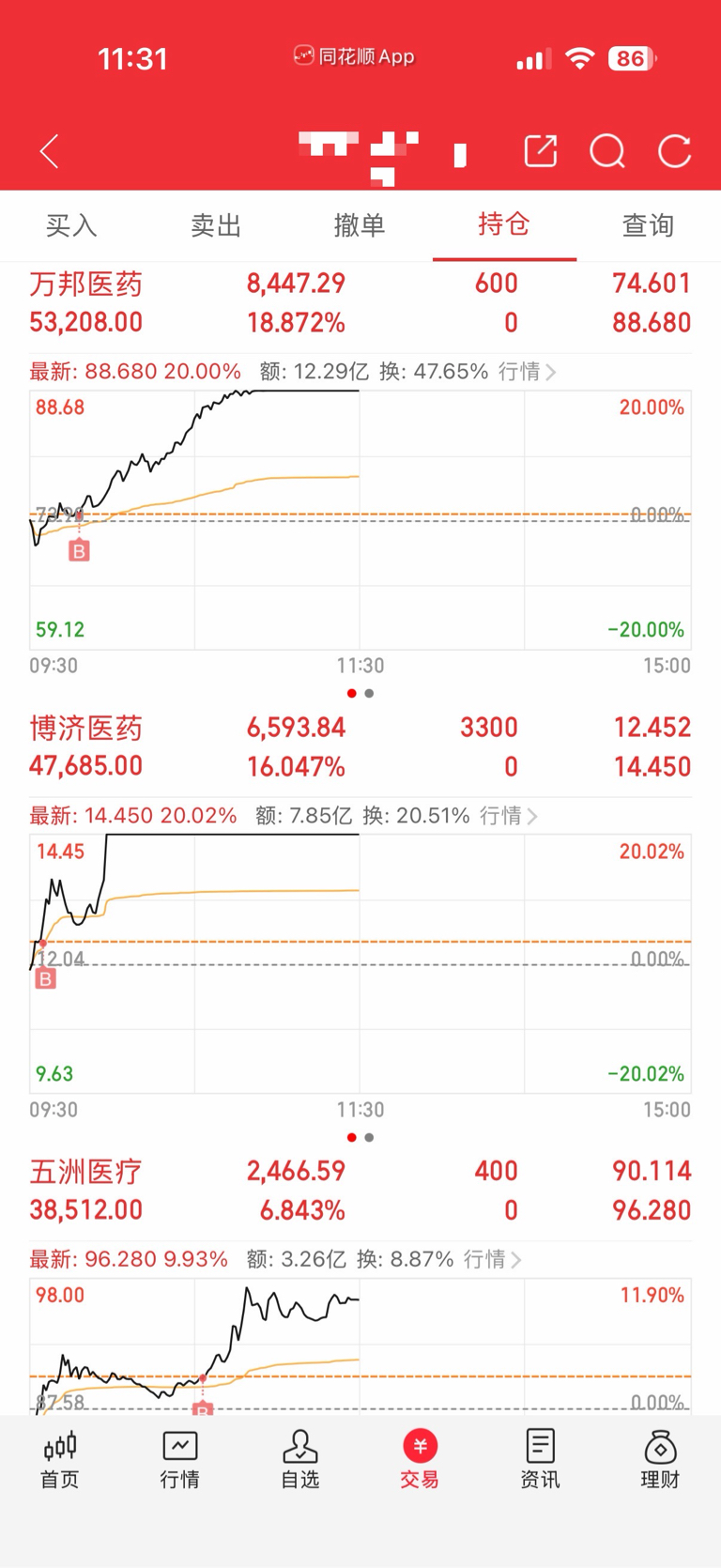721x1568 pixels.
Task: Go back using the top arrow
Action: [x=50, y=151]
